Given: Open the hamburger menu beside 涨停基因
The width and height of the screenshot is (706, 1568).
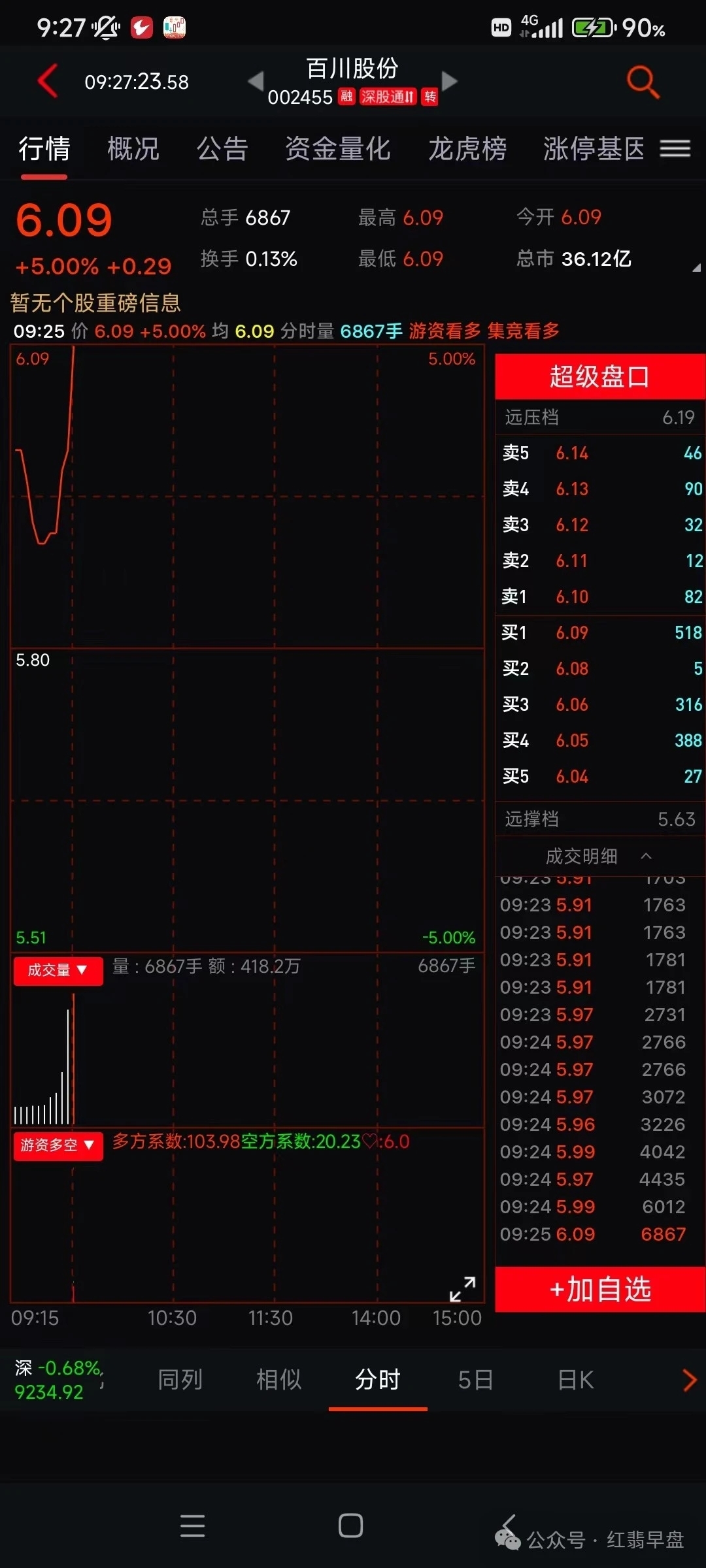Looking at the screenshot, I should (x=676, y=149).
